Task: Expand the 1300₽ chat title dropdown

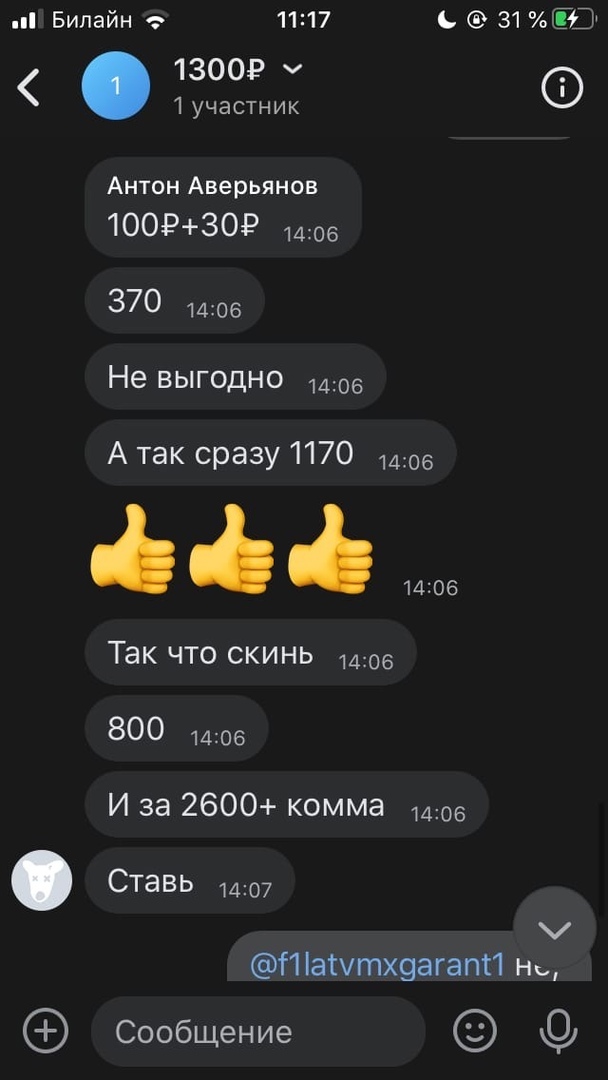Action: [293, 69]
